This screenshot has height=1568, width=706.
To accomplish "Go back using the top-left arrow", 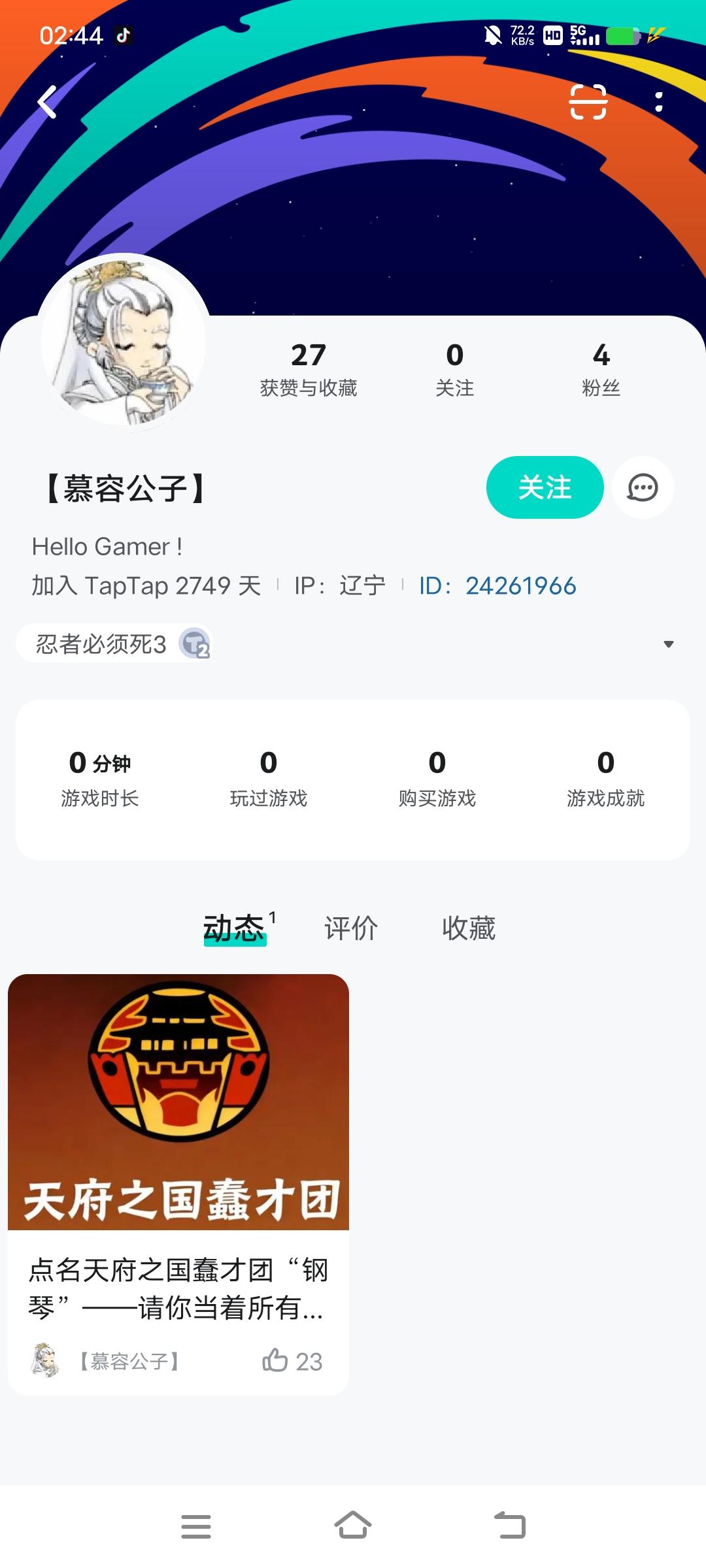I will click(x=47, y=102).
